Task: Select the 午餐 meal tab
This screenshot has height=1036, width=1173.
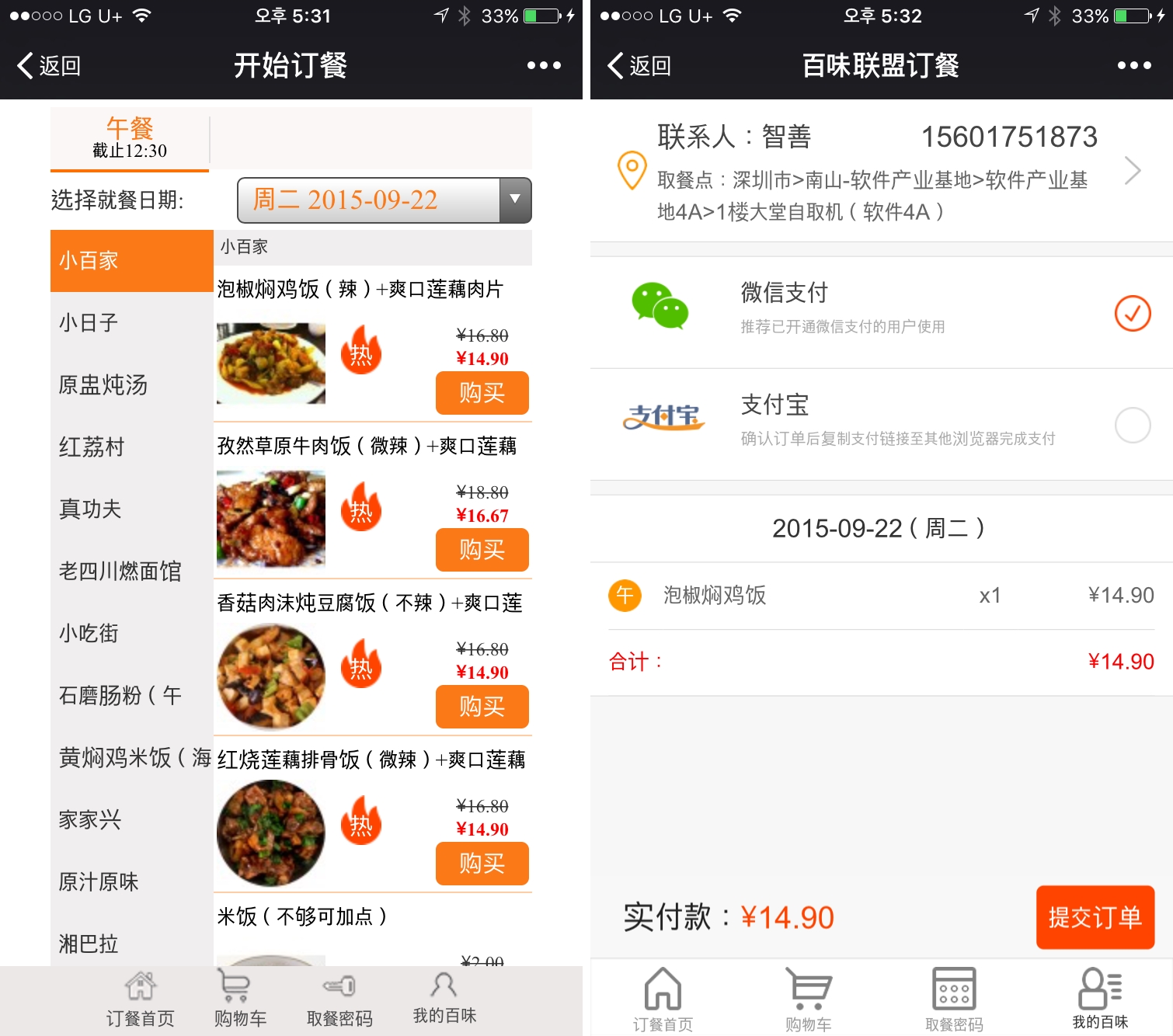Action: coord(130,138)
